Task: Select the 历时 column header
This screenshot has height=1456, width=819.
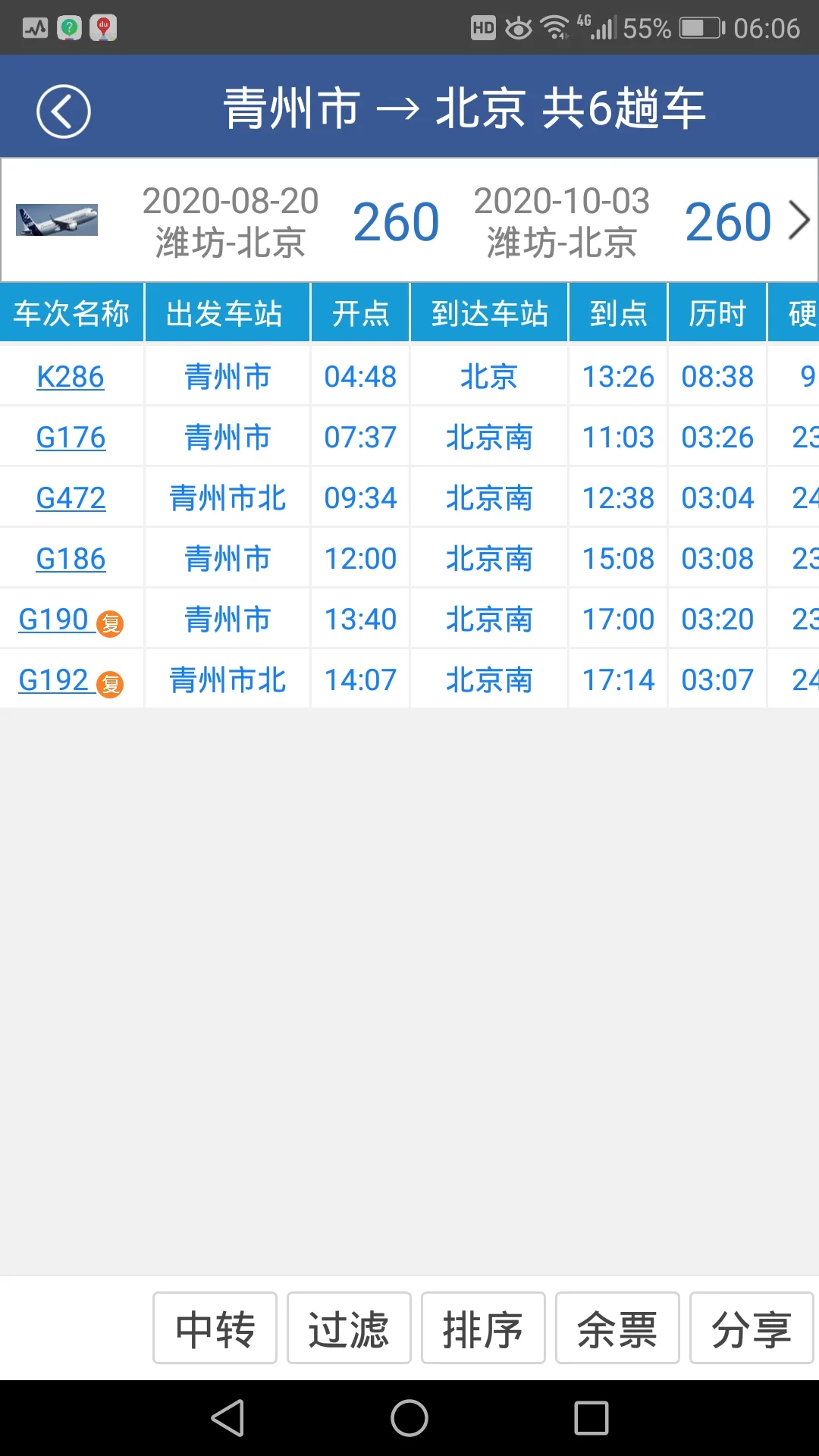Action: click(x=716, y=312)
